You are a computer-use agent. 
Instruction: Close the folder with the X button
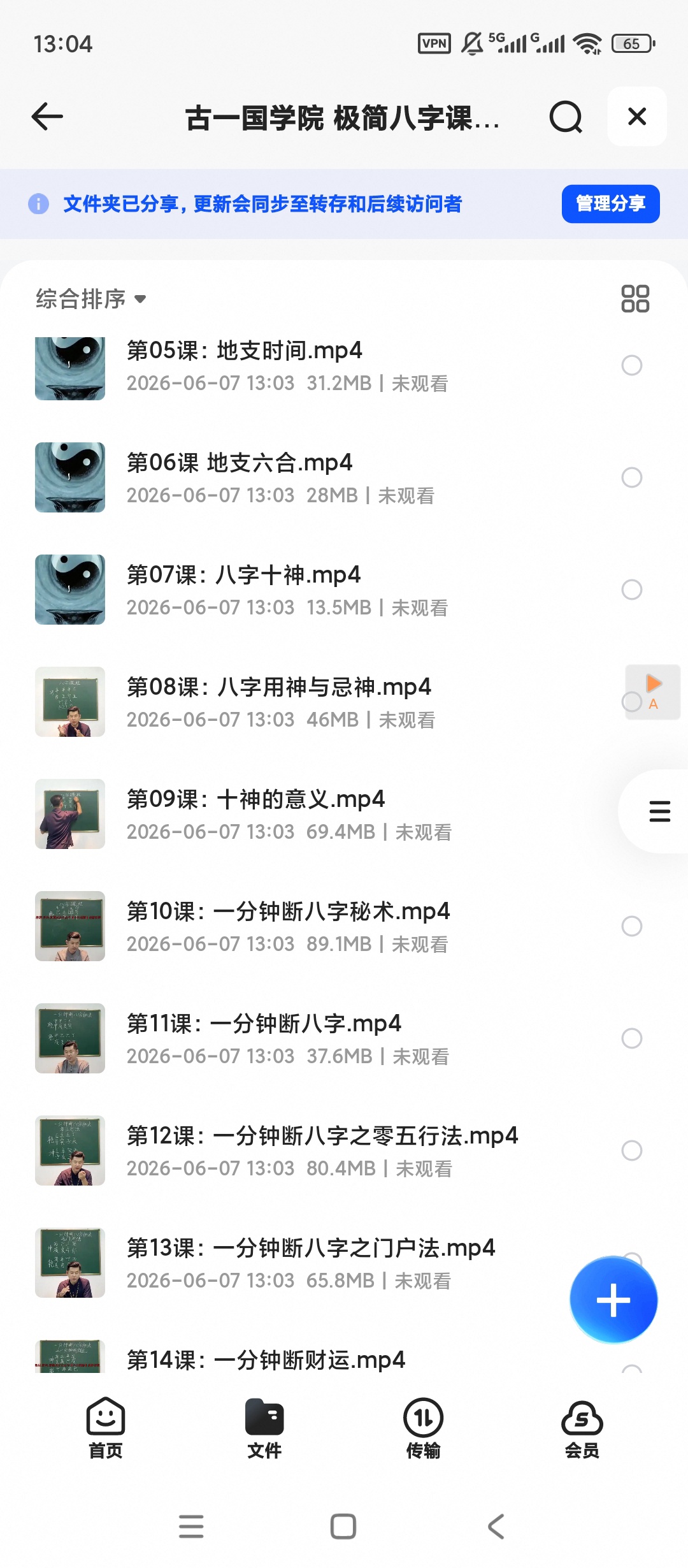(637, 117)
